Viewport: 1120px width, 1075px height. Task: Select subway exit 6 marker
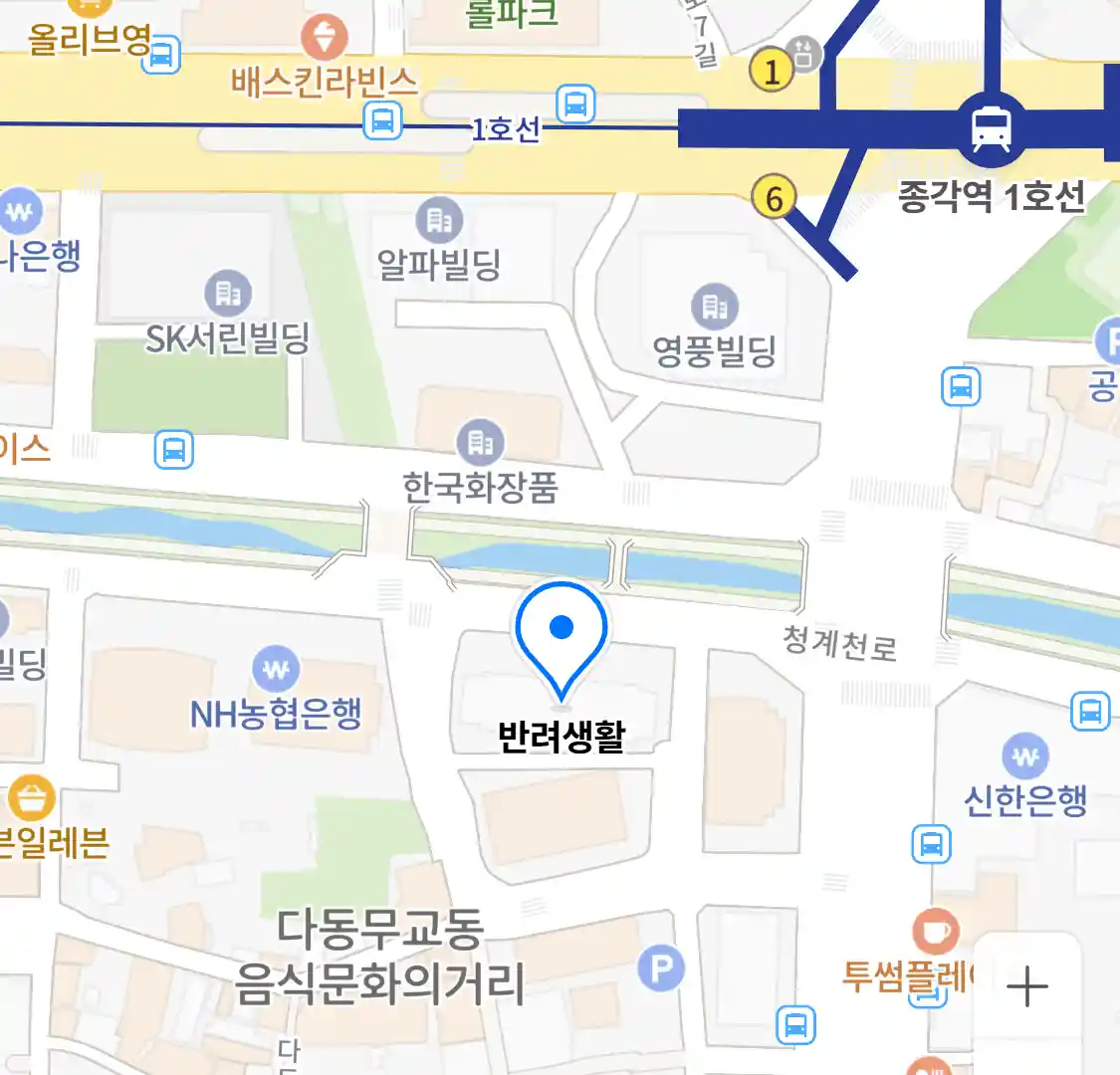(774, 197)
